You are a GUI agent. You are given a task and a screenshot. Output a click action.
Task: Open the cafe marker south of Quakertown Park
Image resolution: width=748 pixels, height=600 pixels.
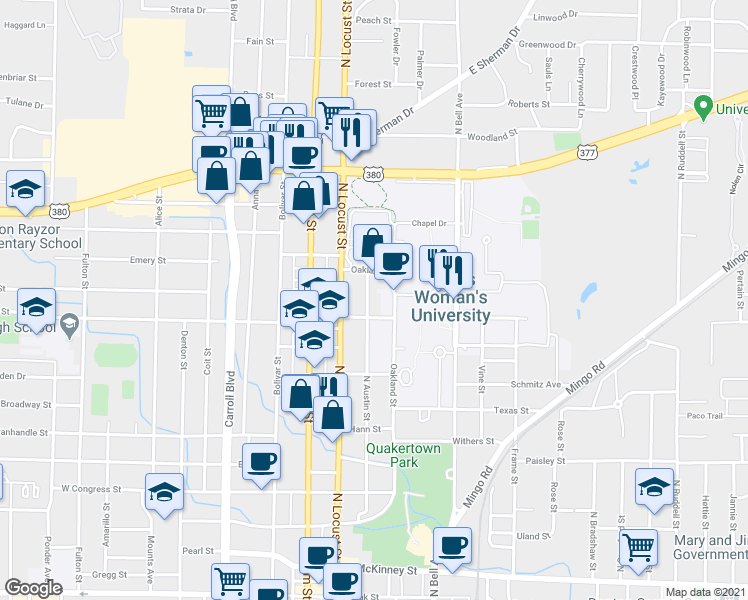coord(452,545)
